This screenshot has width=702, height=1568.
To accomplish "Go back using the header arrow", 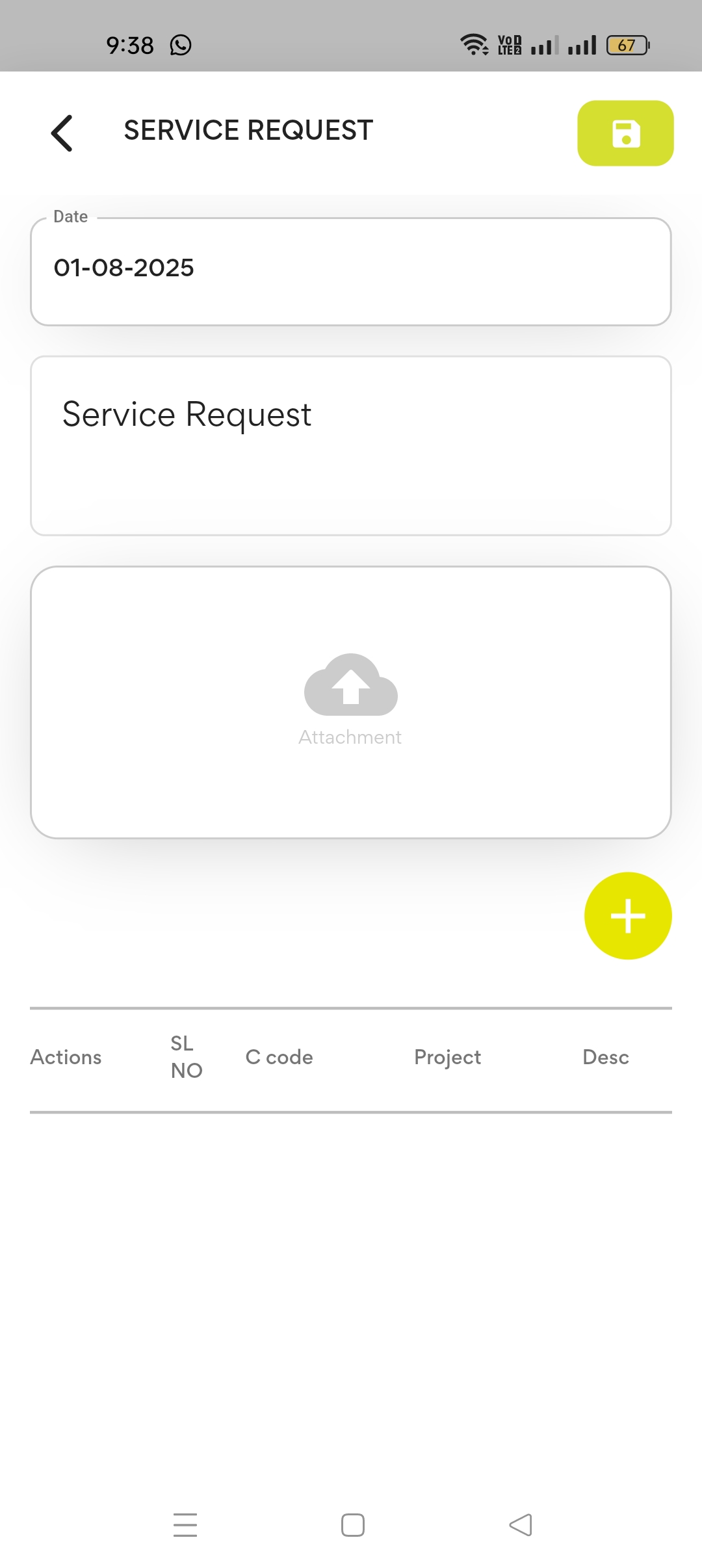I will 62,133.
